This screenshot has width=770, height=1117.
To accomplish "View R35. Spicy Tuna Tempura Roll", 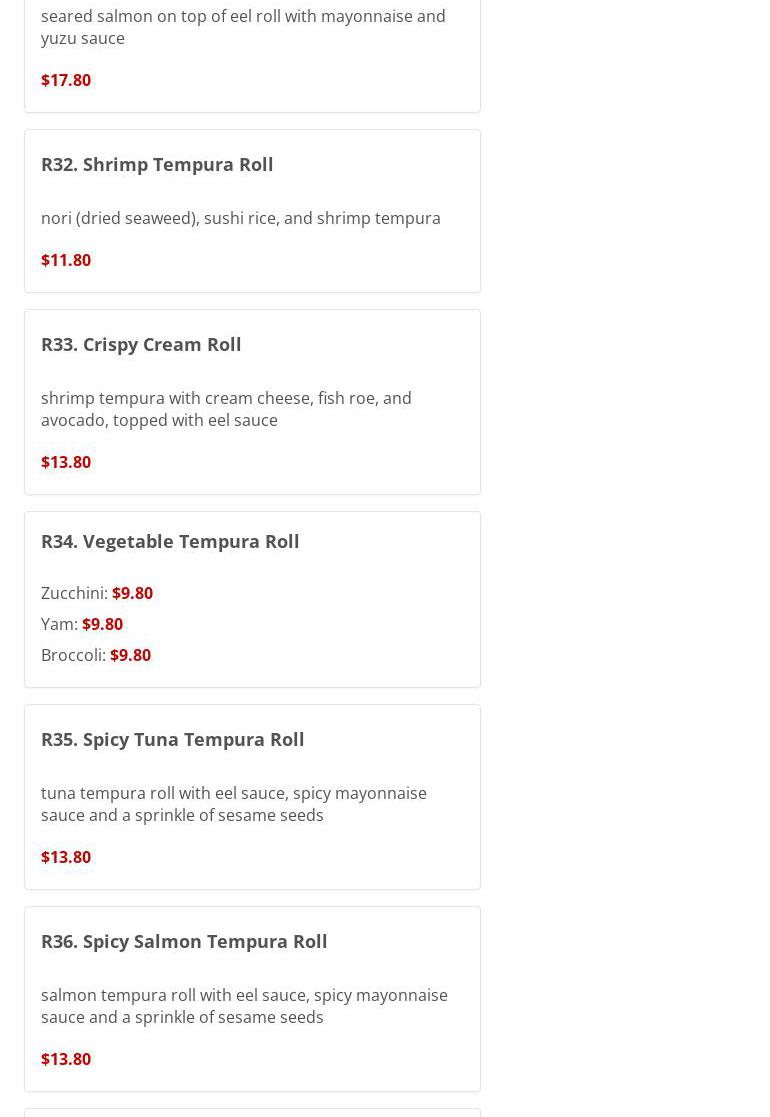I will [x=172, y=739].
